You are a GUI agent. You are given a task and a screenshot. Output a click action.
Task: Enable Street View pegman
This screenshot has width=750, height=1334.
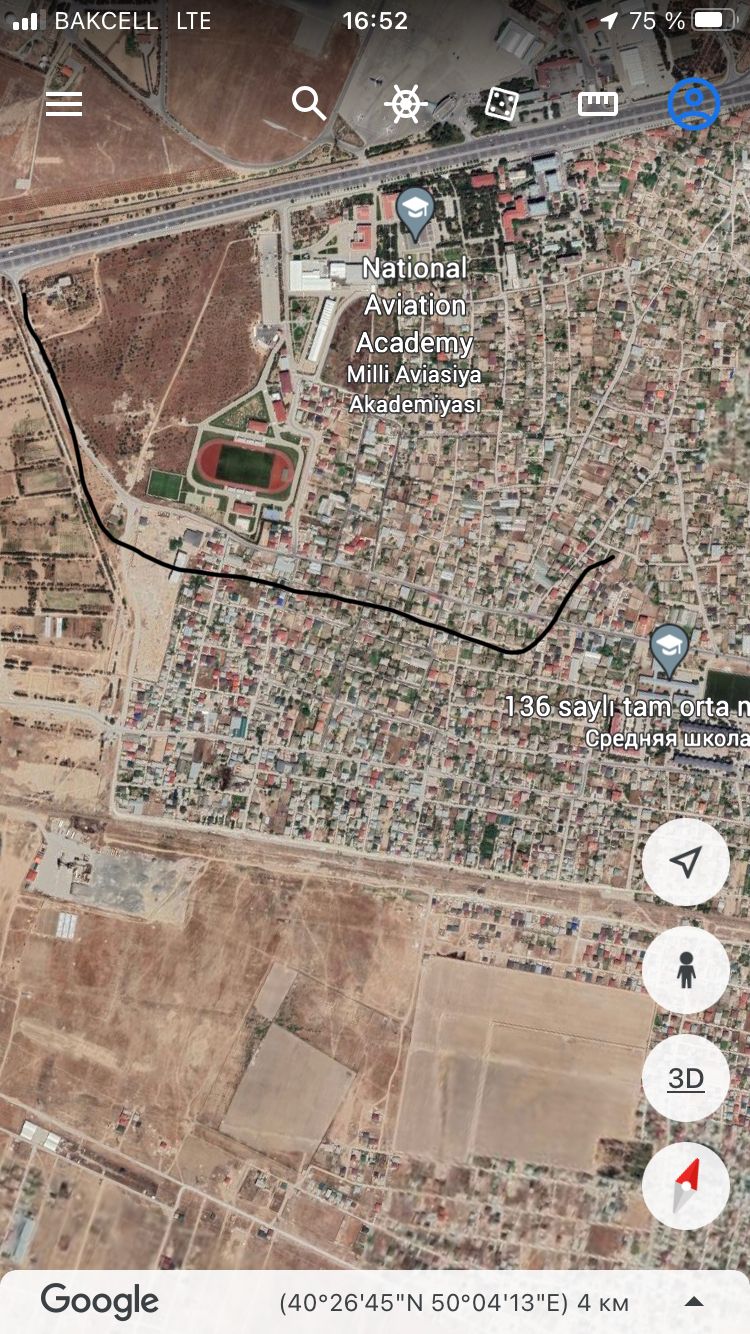686,970
